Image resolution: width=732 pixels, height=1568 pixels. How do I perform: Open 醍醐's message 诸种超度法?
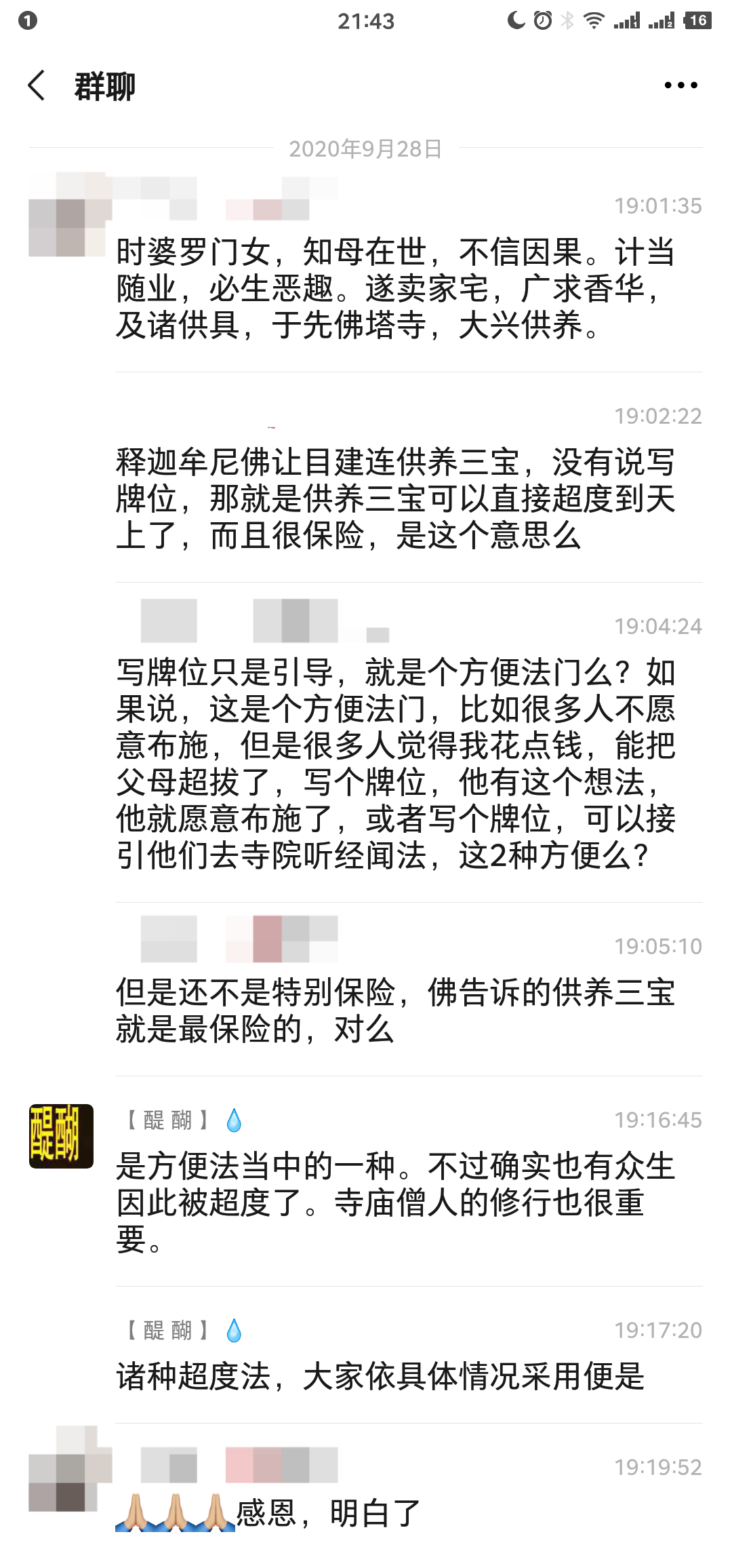pos(380,1377)
